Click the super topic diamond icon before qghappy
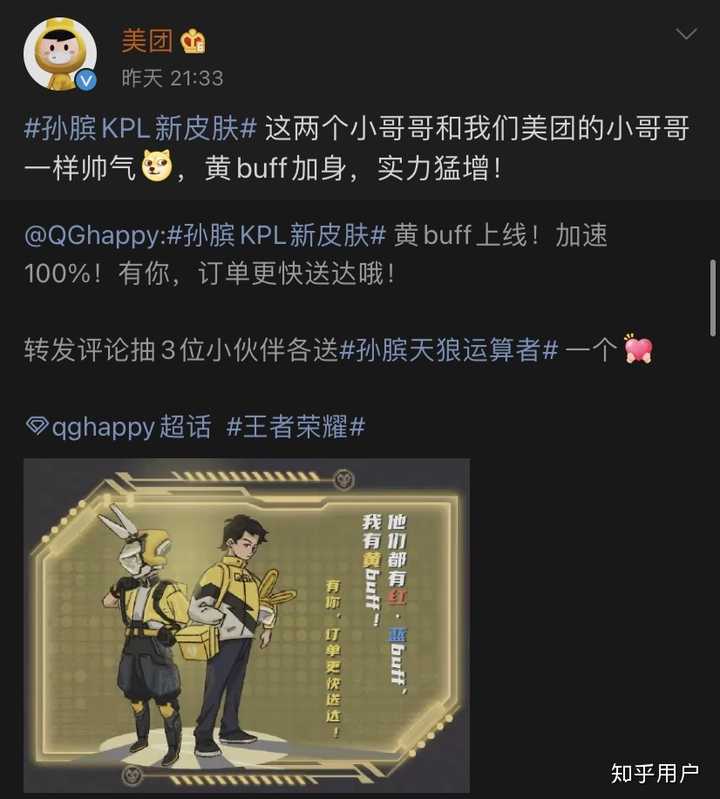 36,424
